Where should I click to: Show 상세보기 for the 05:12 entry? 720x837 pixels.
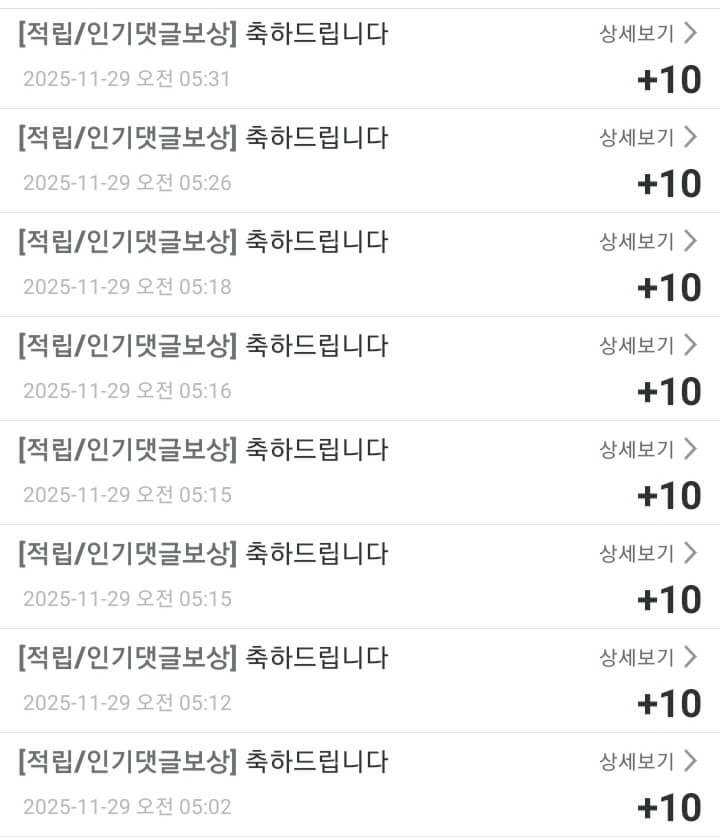pos(647,658)
